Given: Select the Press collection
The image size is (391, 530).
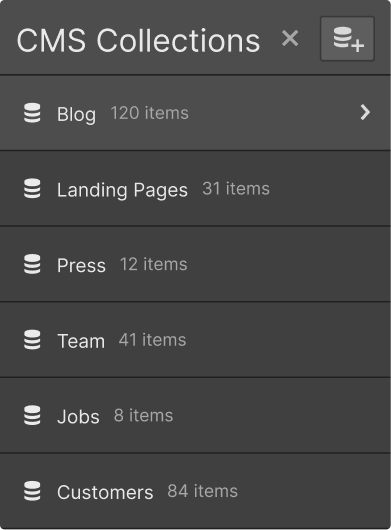Looking at the screenshot, I should pyautogui.click(x=195, y=264).
